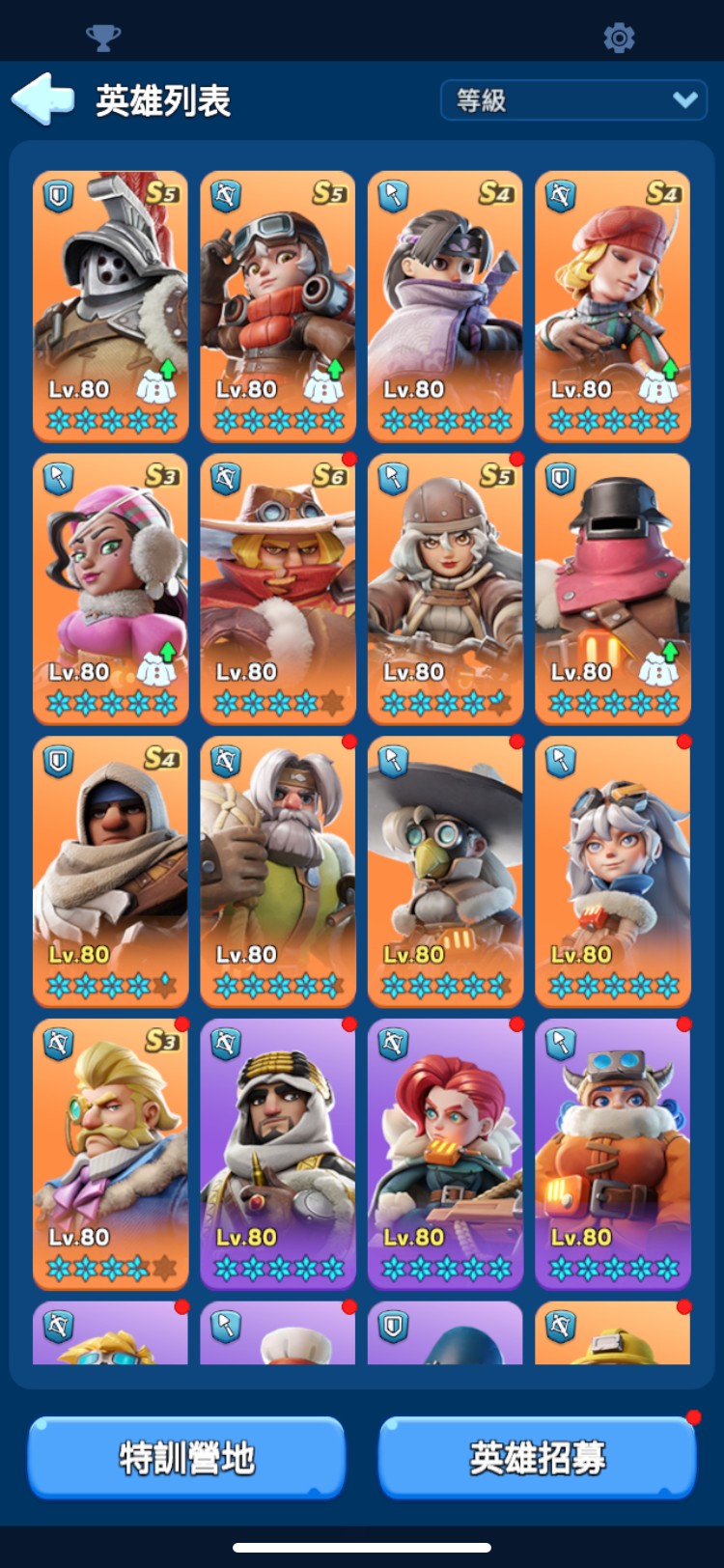Select the welding mask red cloak hero
724x1568 pixels.
613,587
